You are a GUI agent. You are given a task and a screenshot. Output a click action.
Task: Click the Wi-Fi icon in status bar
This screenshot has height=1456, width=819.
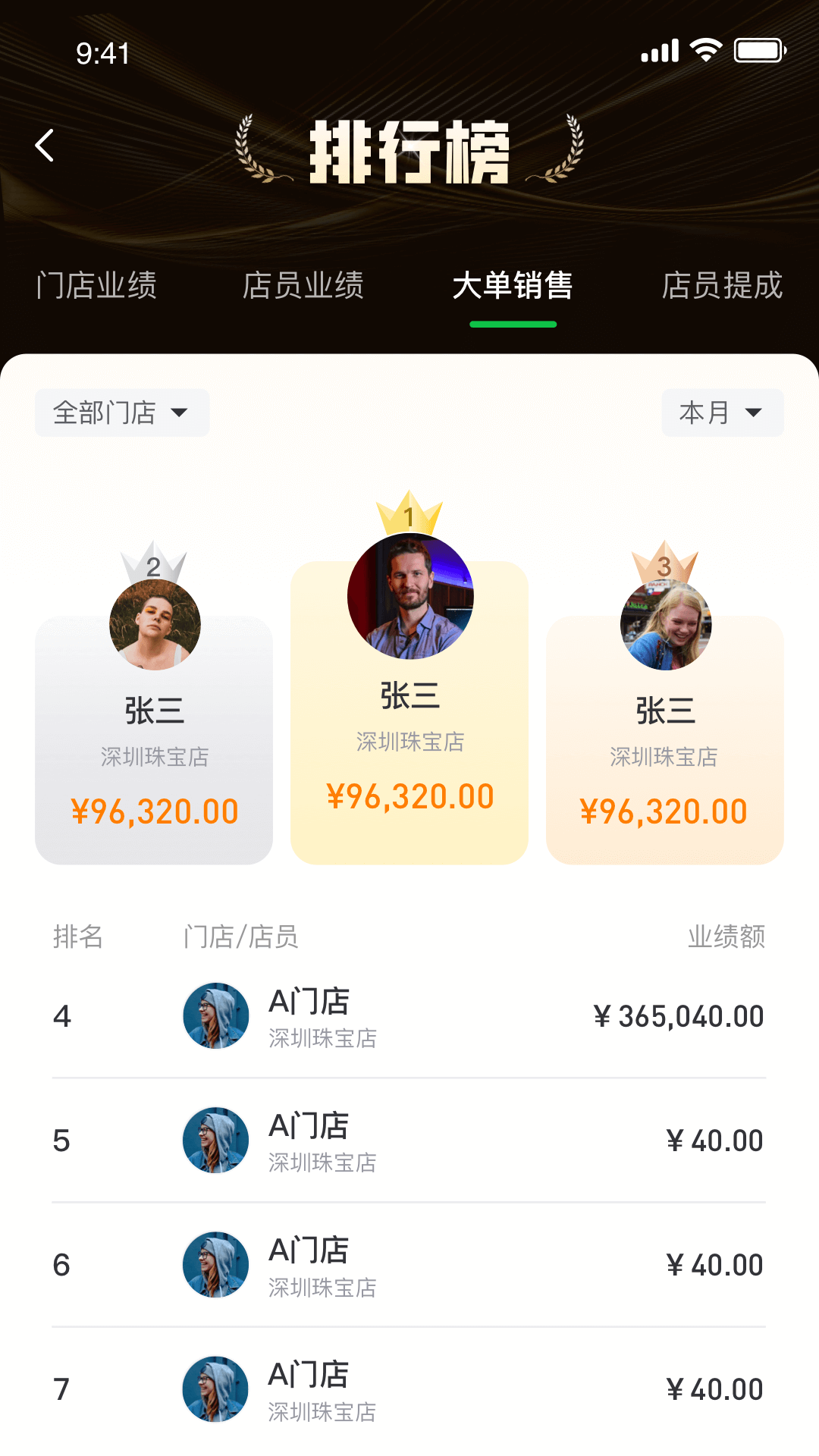pos(704,49)
